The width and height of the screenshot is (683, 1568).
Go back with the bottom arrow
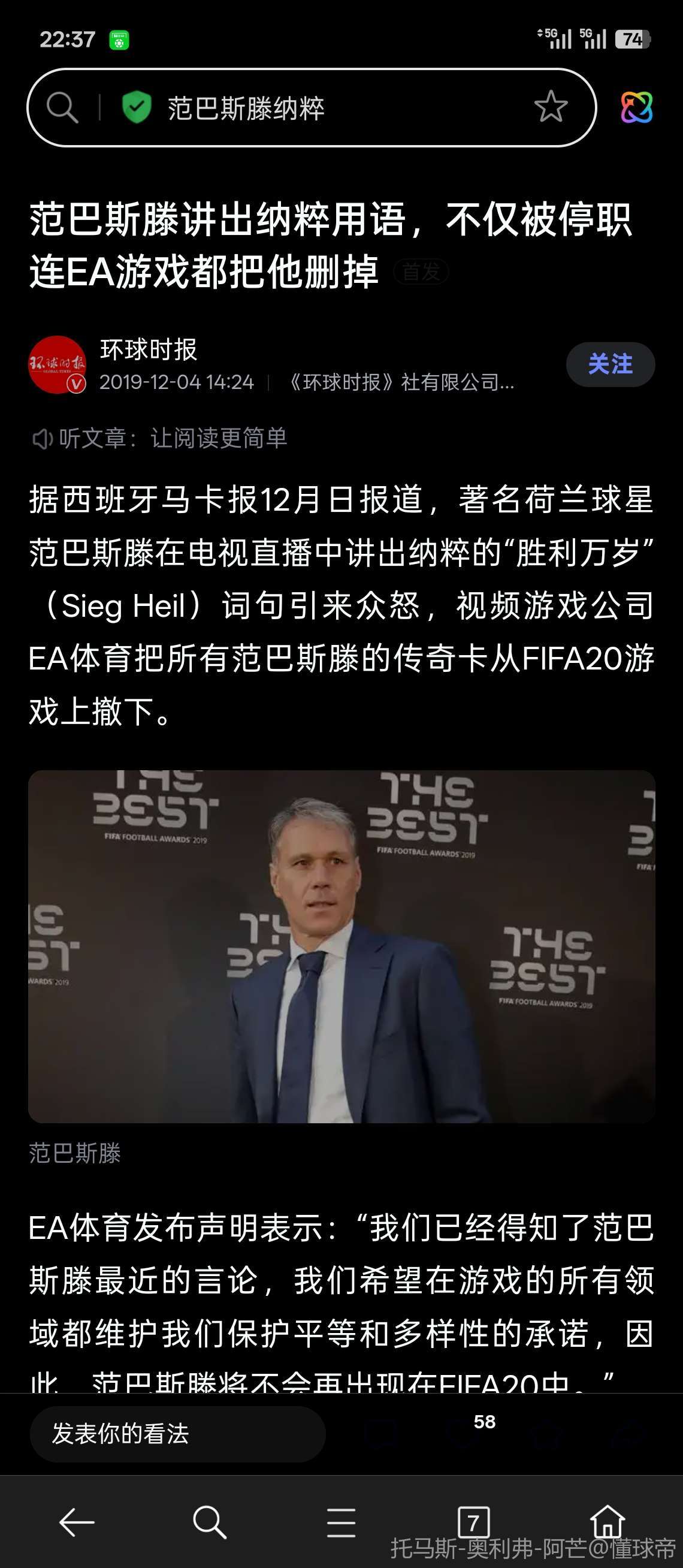(x=77, y=1522)
